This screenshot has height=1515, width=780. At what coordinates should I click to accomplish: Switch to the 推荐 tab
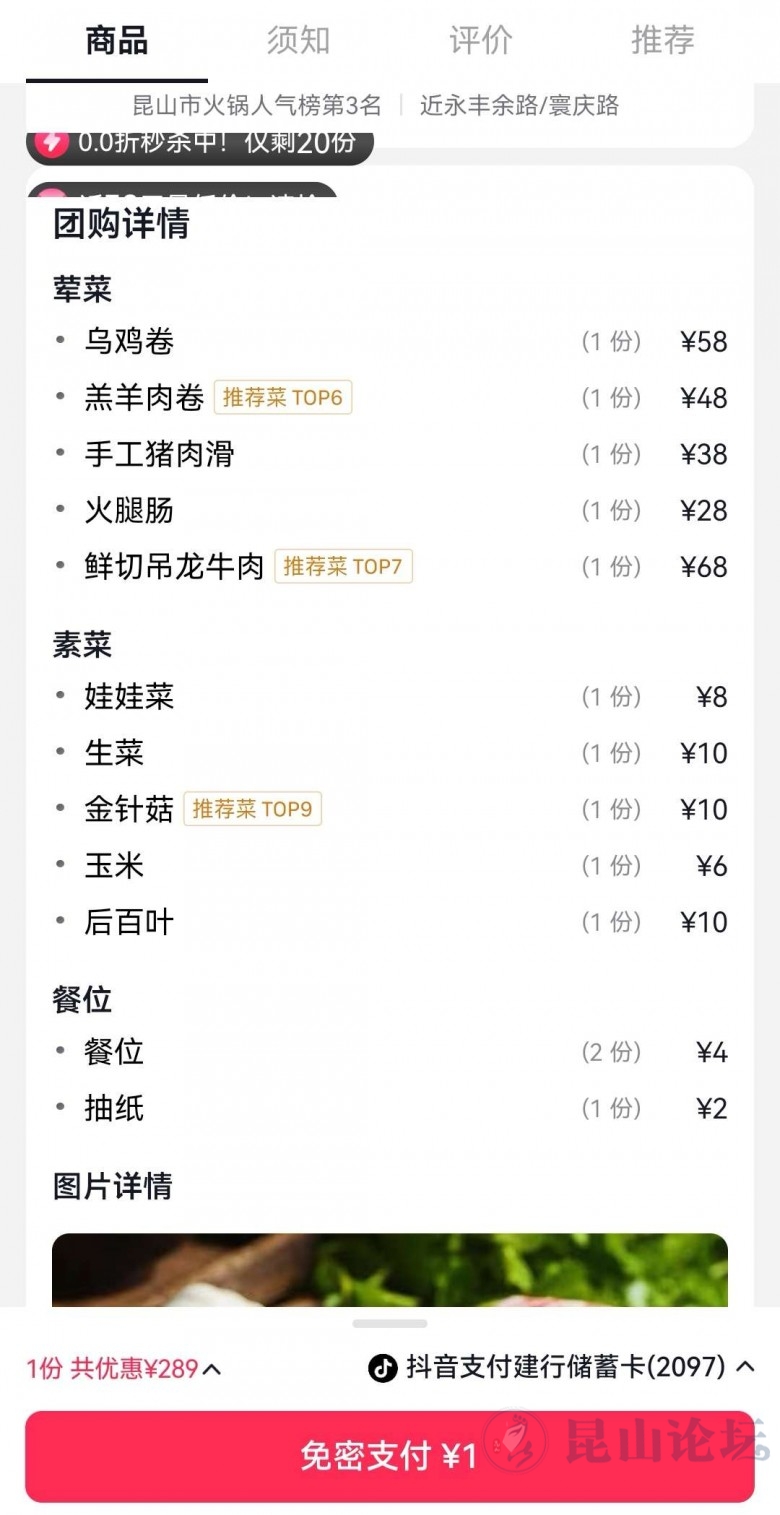click(662, 40)
